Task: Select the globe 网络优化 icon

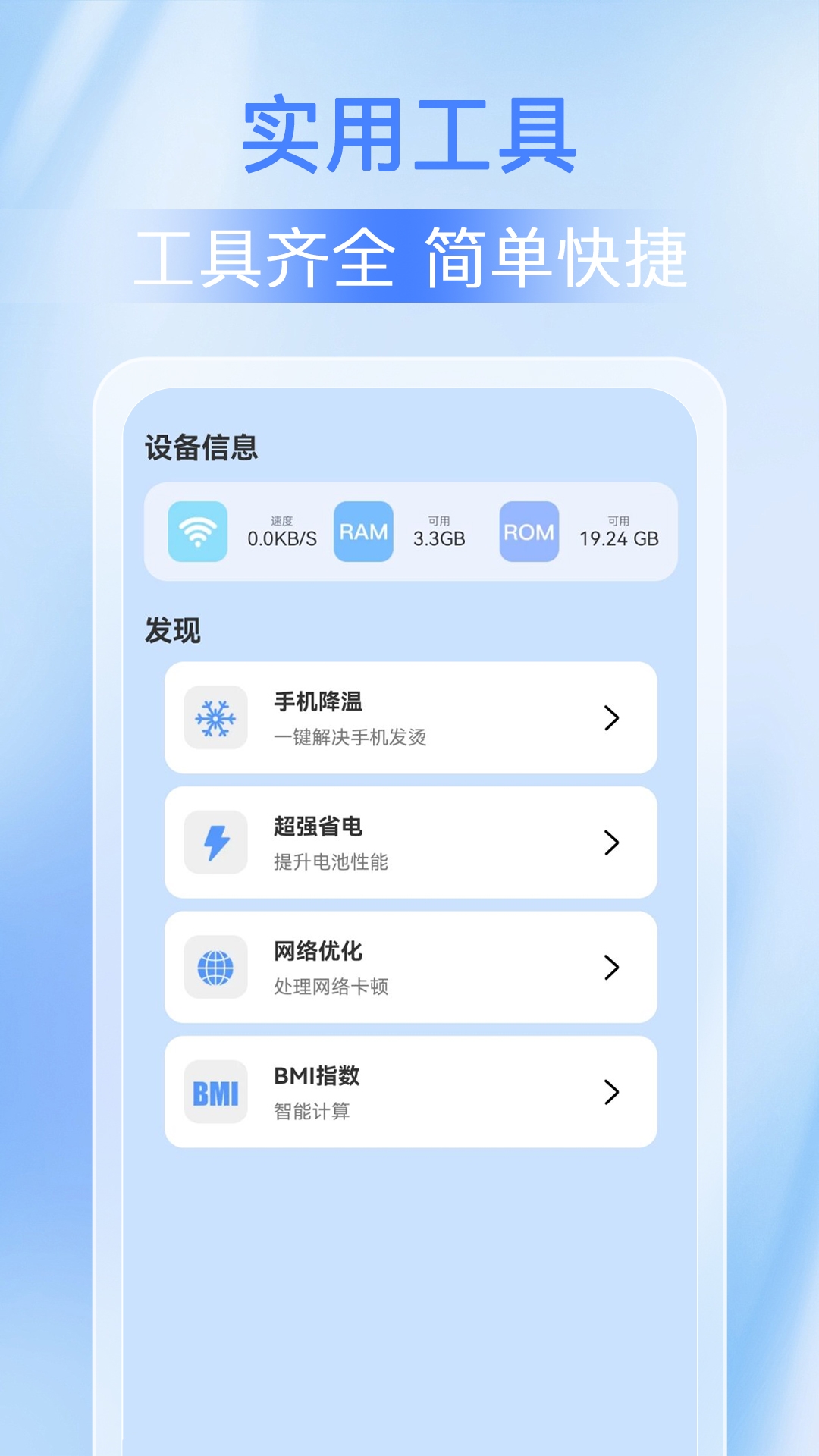Action: pos(216,966)
